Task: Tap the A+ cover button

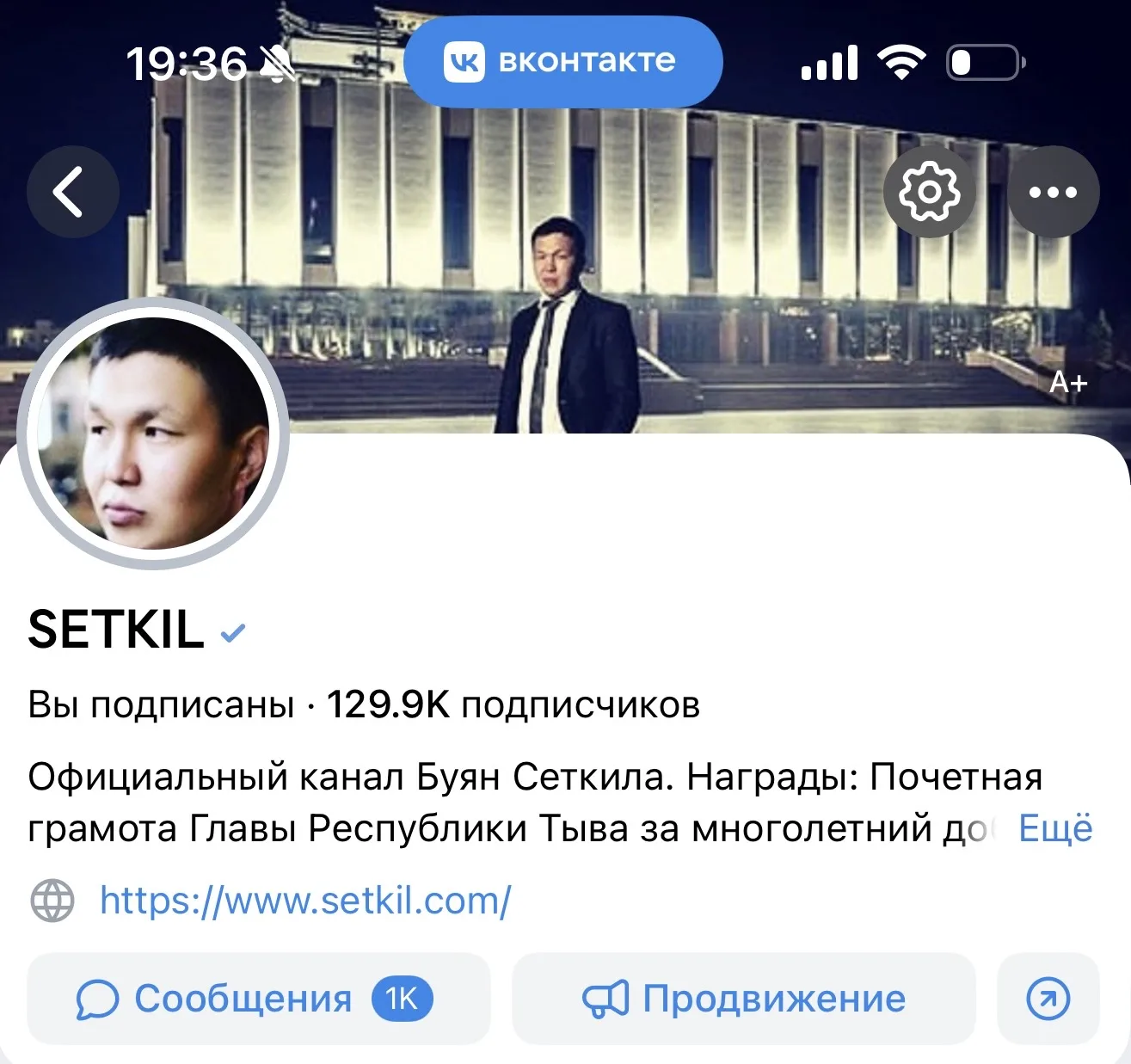Action: pyautogui.click(x=1067, y=382)
